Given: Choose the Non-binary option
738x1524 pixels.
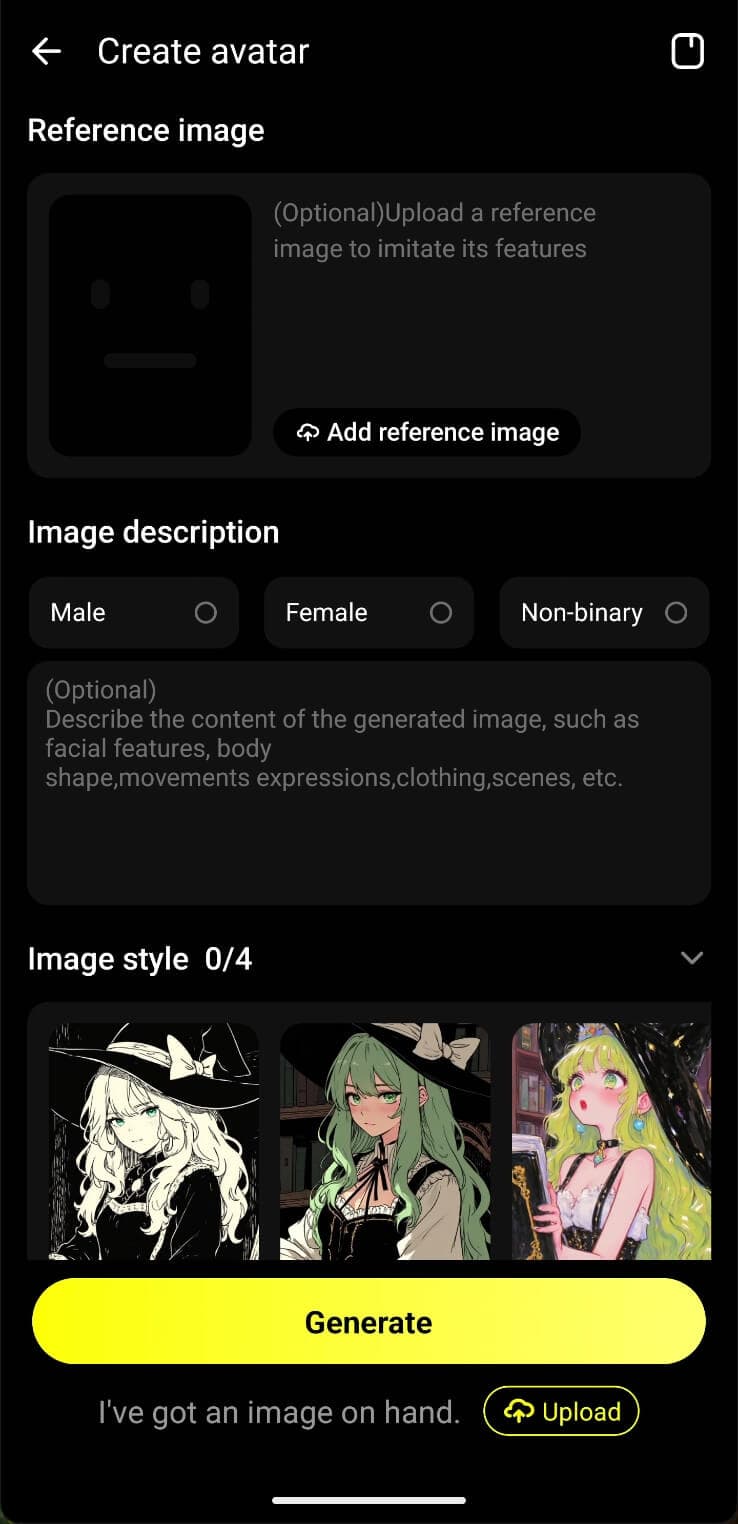Looking at the screenshot, I should [x=604, y=613].
